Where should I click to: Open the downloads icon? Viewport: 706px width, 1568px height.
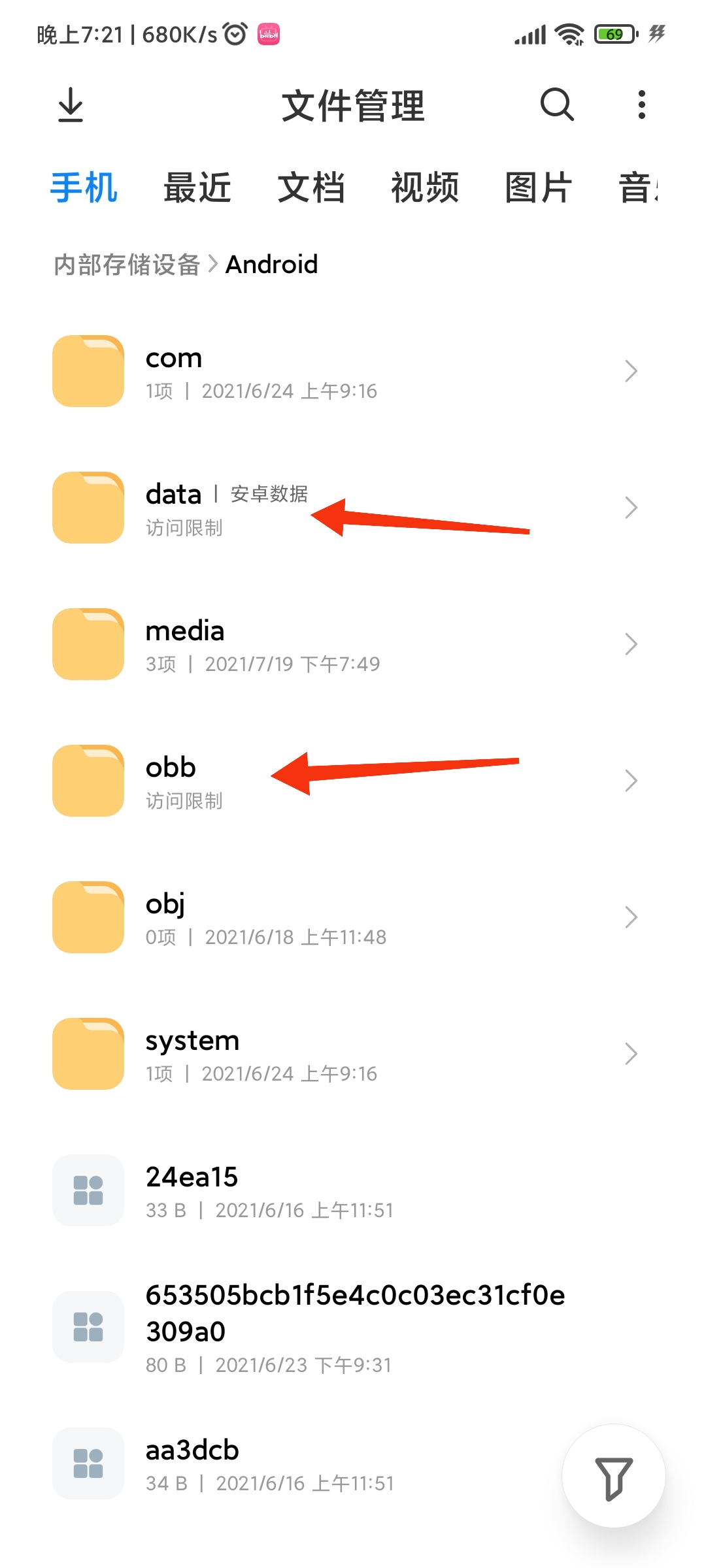click(71, 105)
